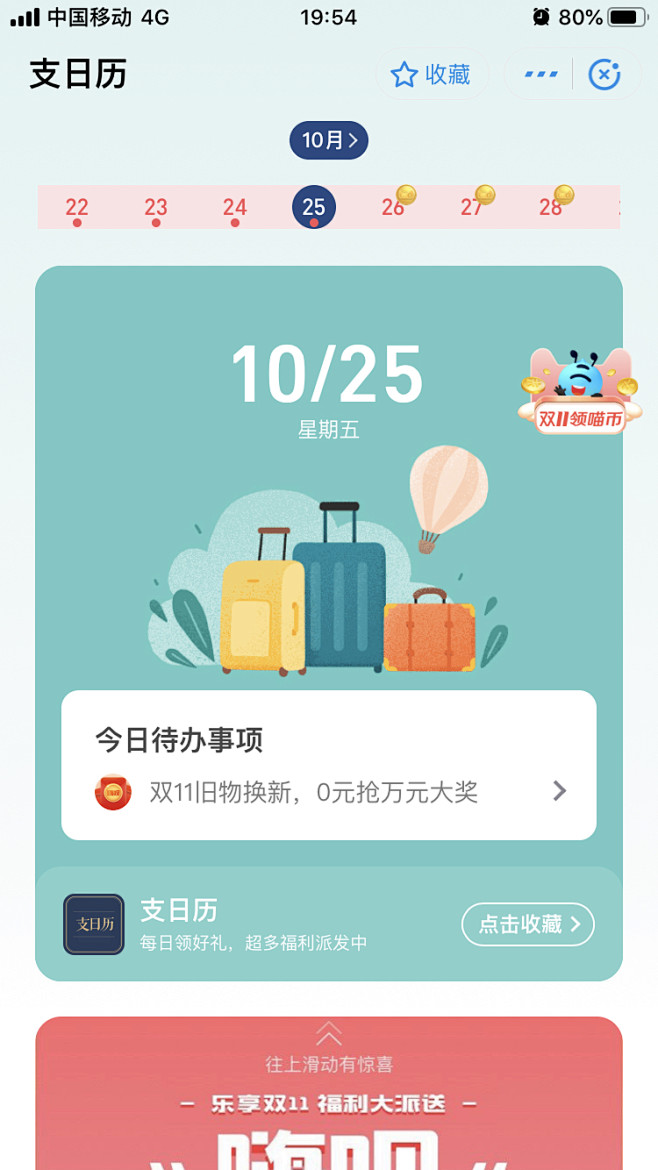Tap the 收藏 star button
658x1170 pixels.
pyautogui.click(x=431, y=75)
